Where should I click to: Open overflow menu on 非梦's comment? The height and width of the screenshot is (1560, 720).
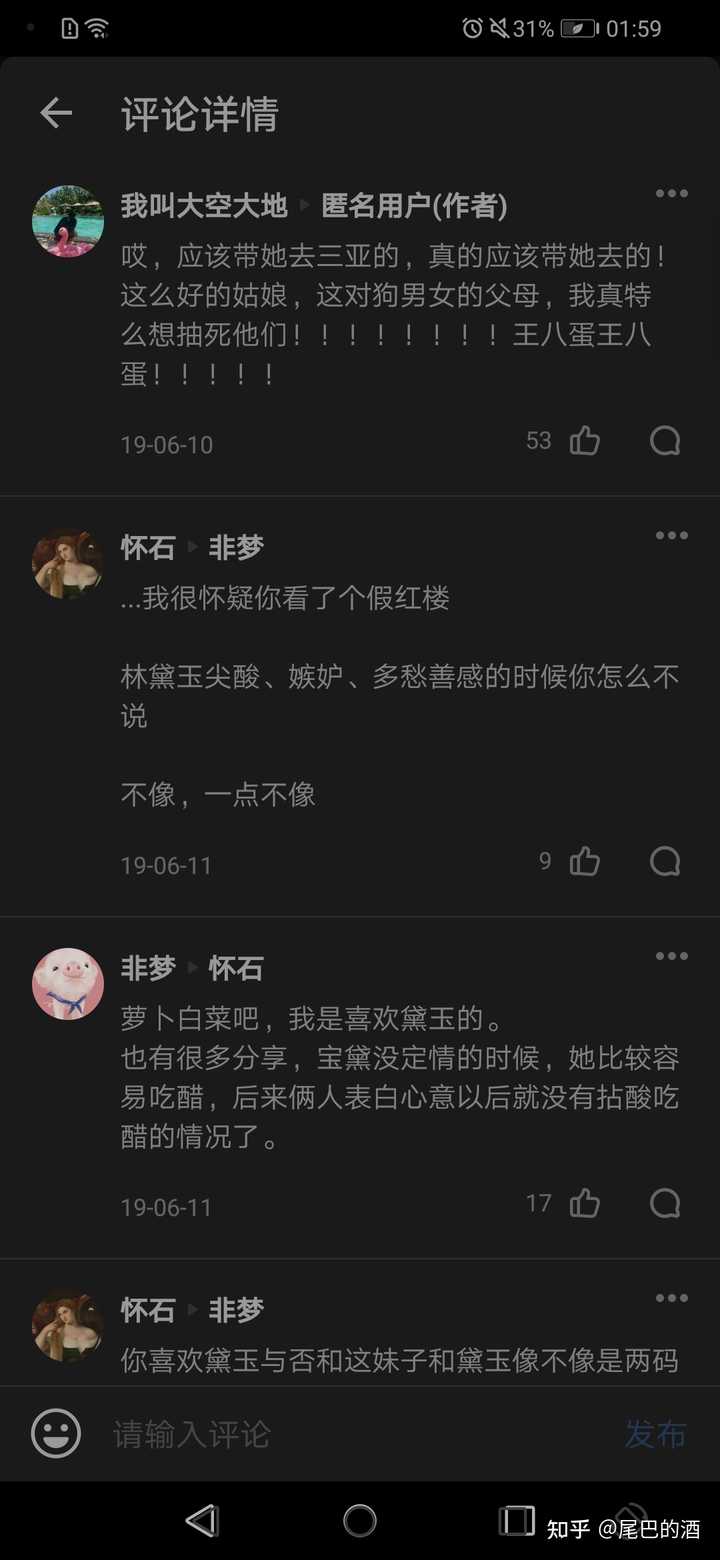[671, 957]
